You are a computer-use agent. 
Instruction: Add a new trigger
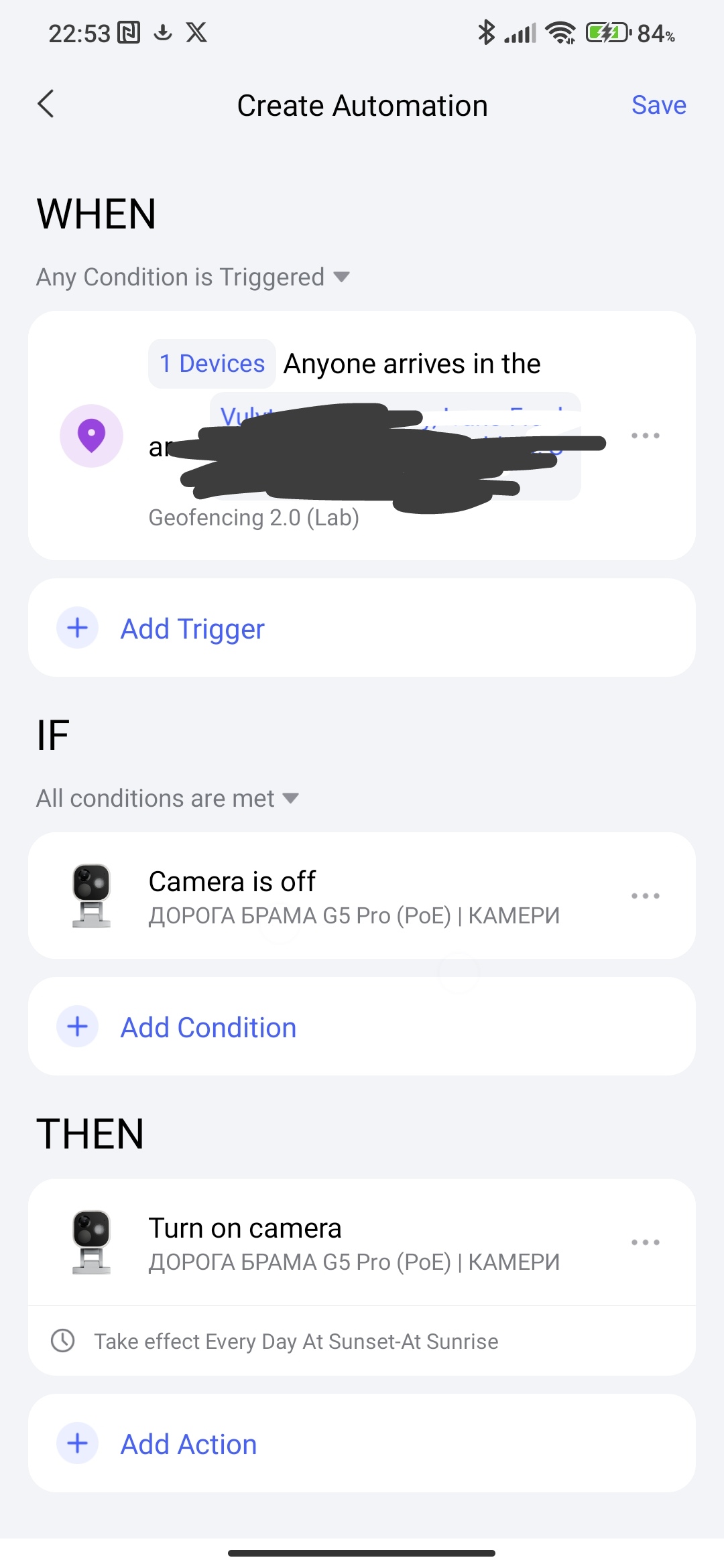(193, 629)
